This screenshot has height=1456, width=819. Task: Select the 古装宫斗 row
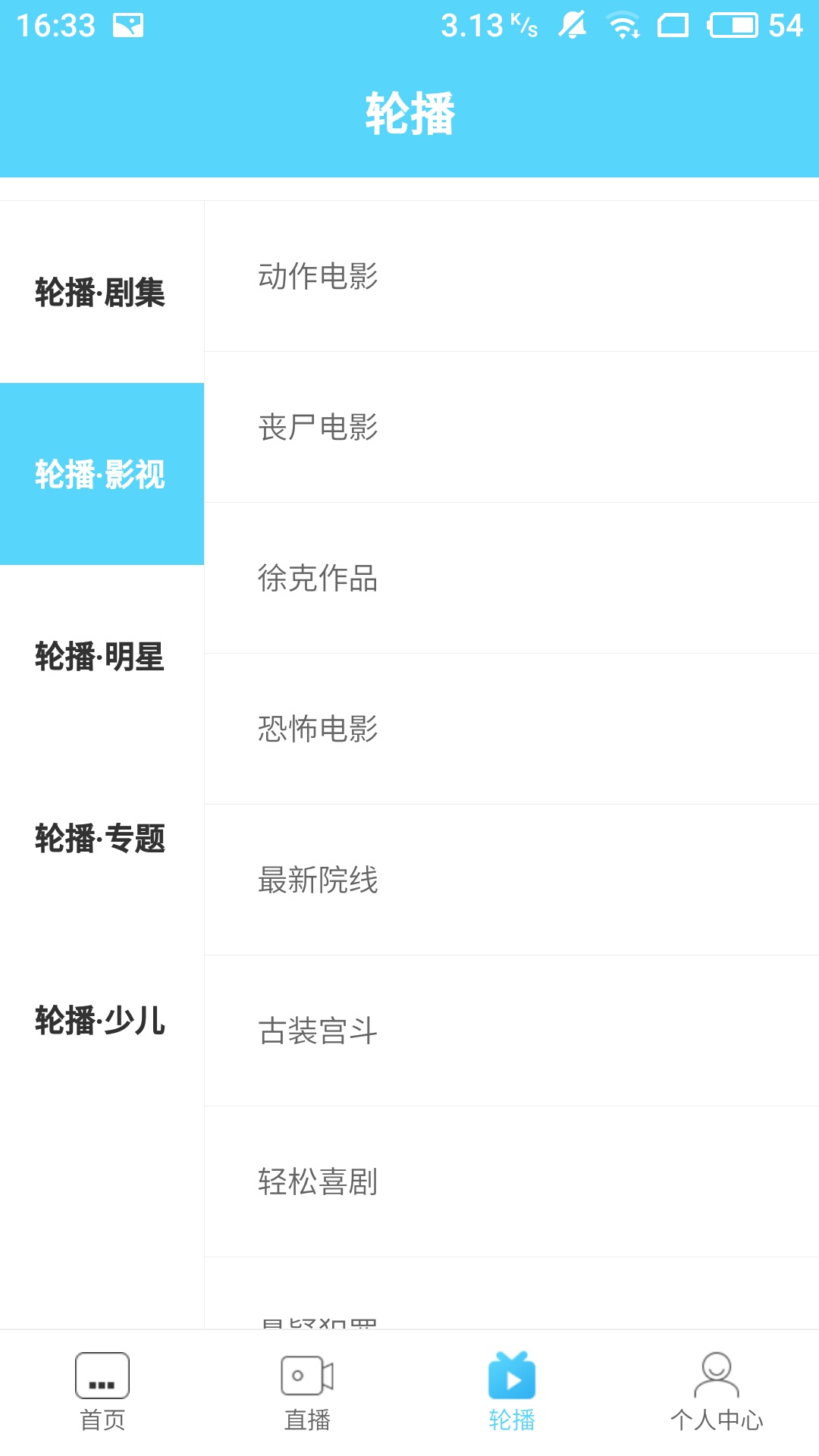pyautogui.click(x=512, y=1031)
